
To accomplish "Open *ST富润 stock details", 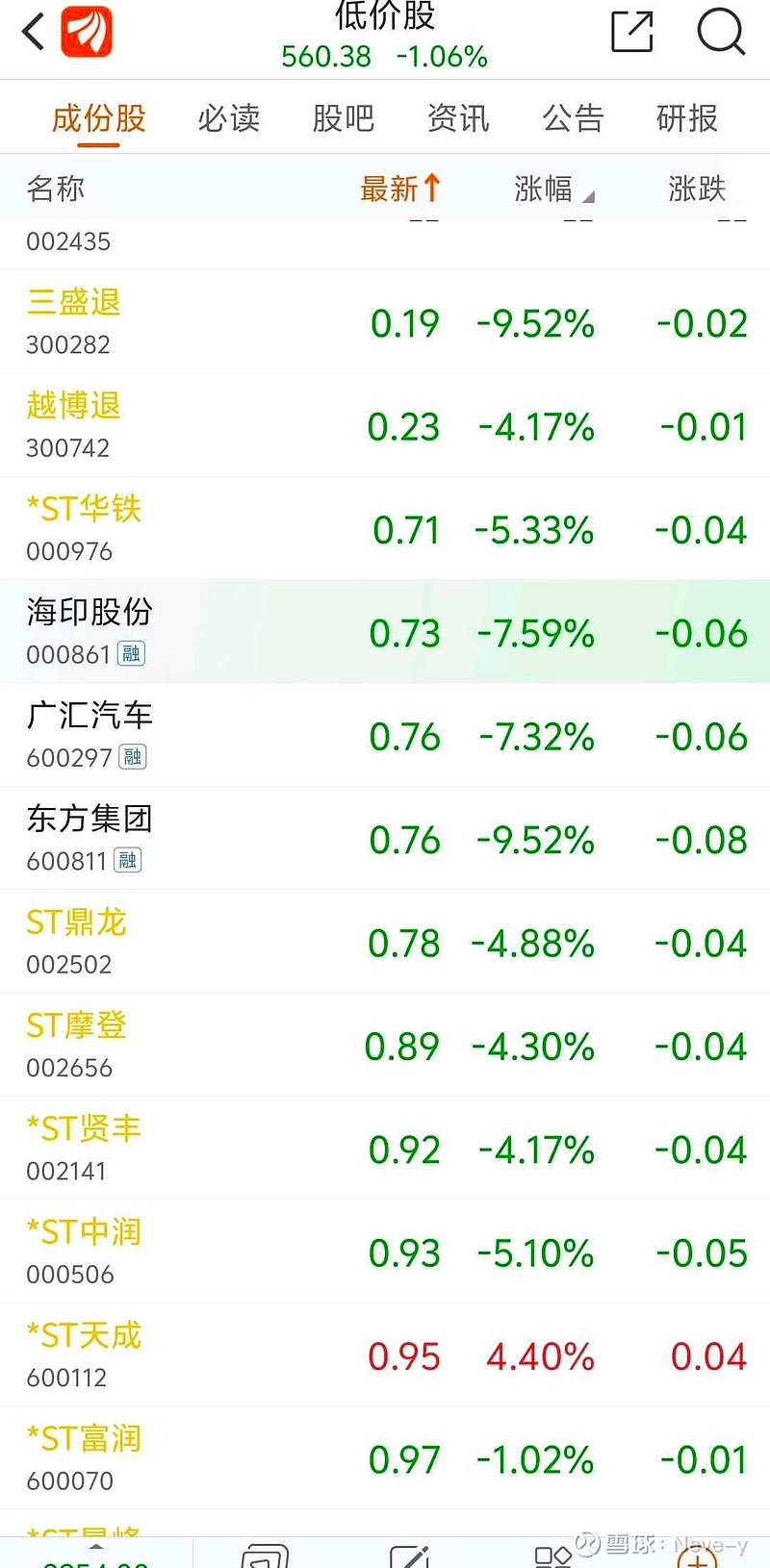I will 385,1458.
